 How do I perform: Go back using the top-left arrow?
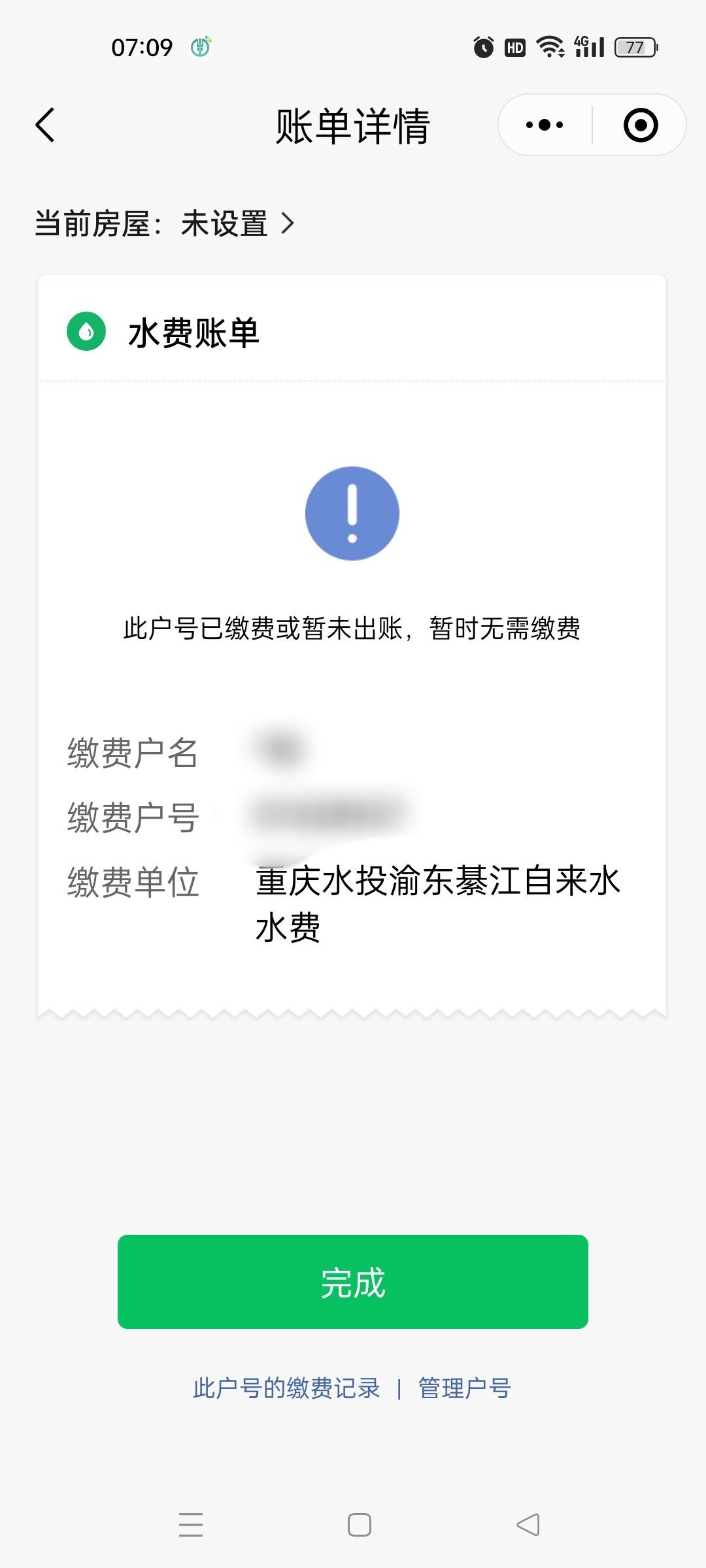click(x=44, y=125)
